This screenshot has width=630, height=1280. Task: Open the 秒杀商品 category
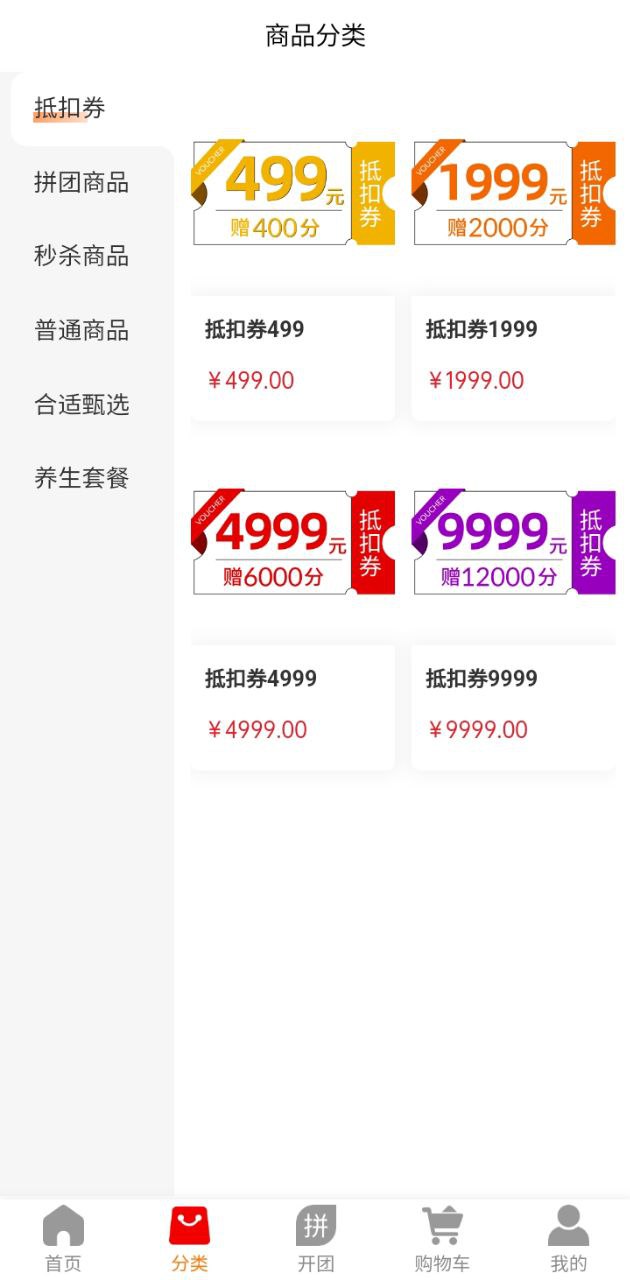click(x=81, y=257)
